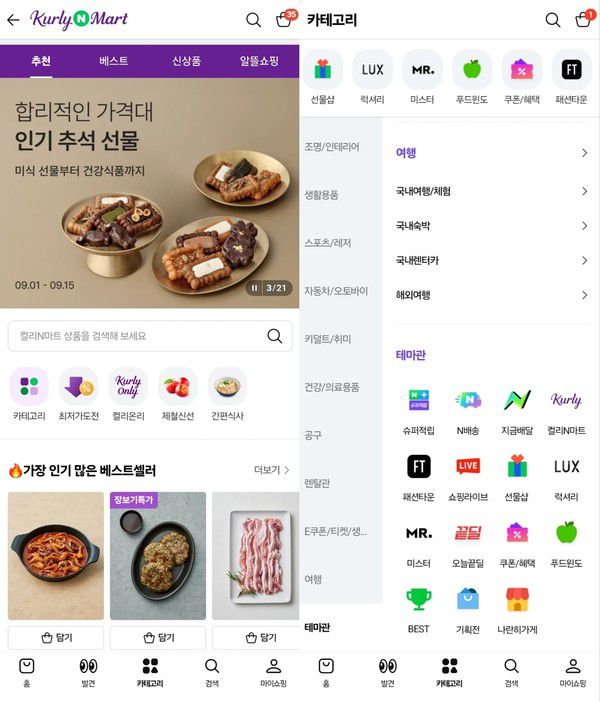The image size is (600, 702).
Task: Switch to the 베스트 tab
Action: point(113,61)
